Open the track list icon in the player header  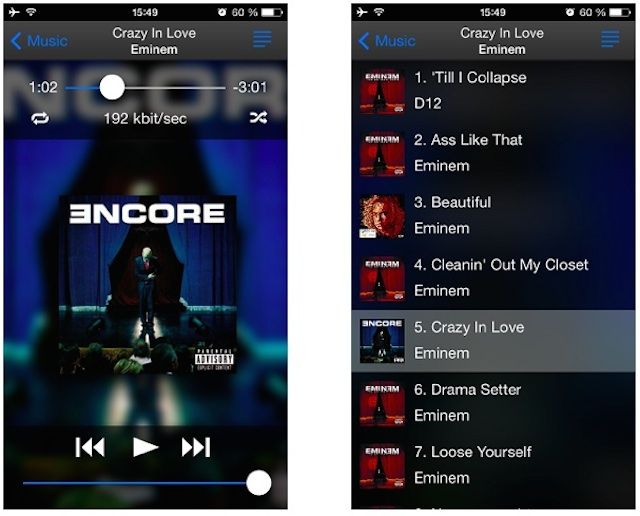pos(261,40)
